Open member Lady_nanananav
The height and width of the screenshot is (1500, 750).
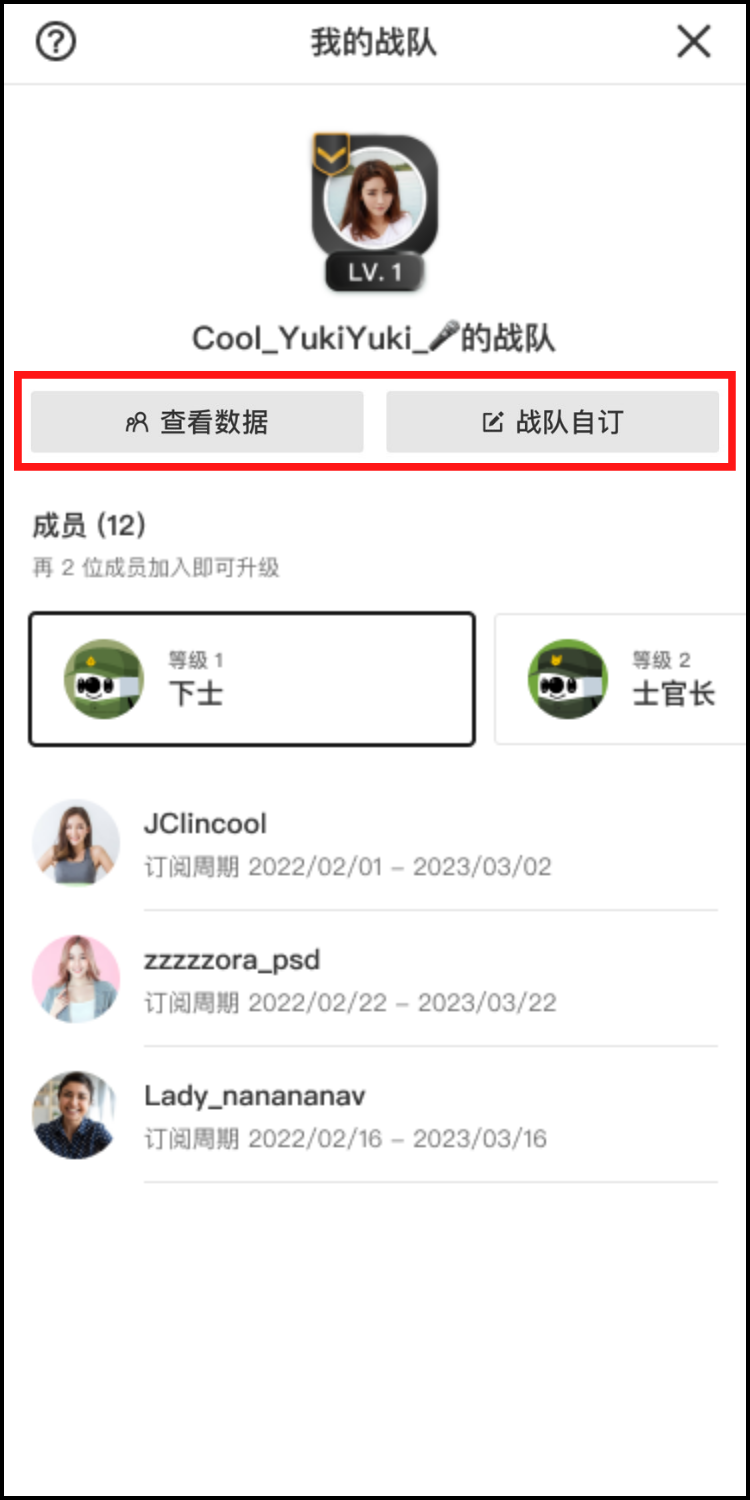click(375, 1115)
